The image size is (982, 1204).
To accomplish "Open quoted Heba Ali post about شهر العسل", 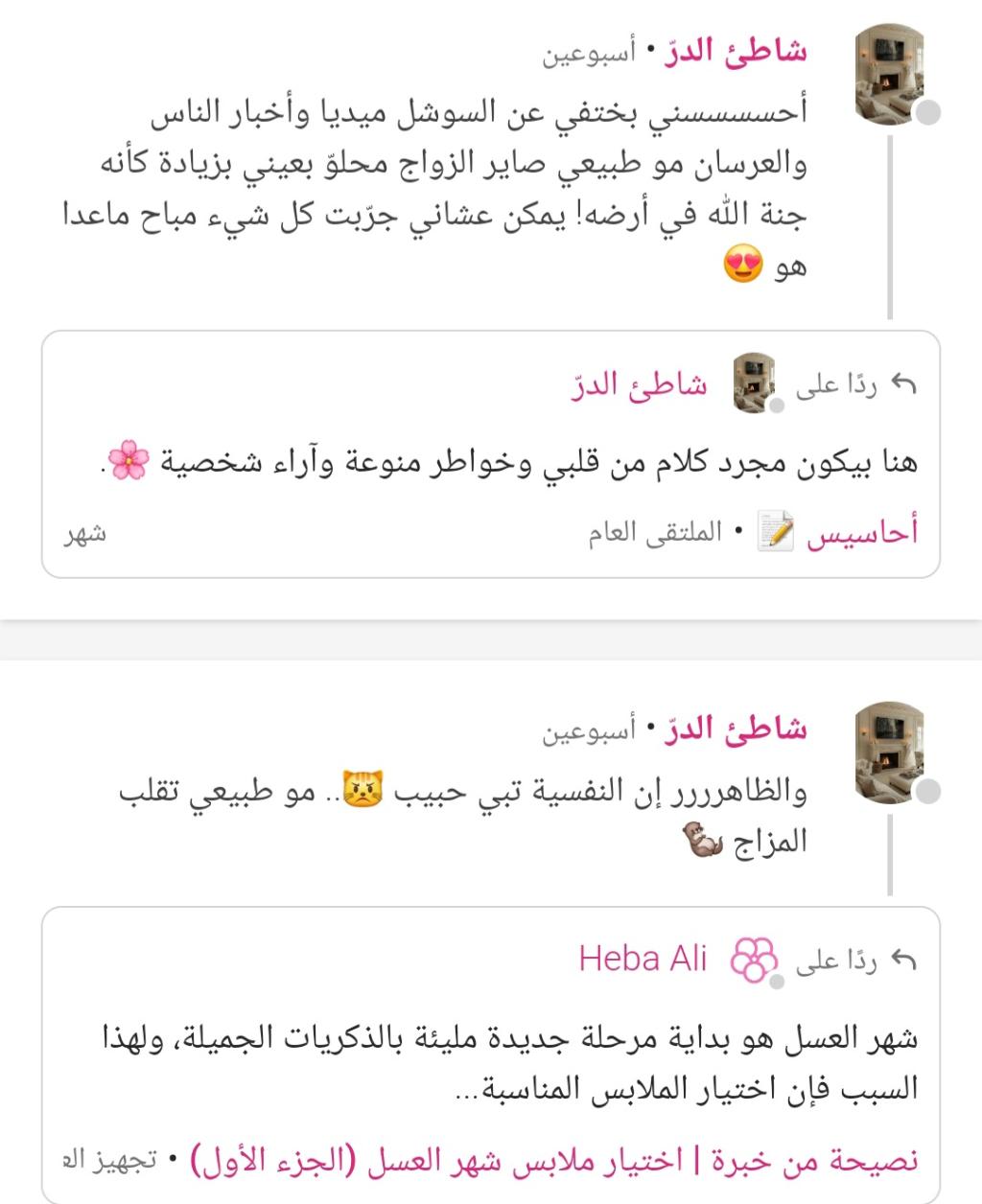I will tap(508, 1062).
